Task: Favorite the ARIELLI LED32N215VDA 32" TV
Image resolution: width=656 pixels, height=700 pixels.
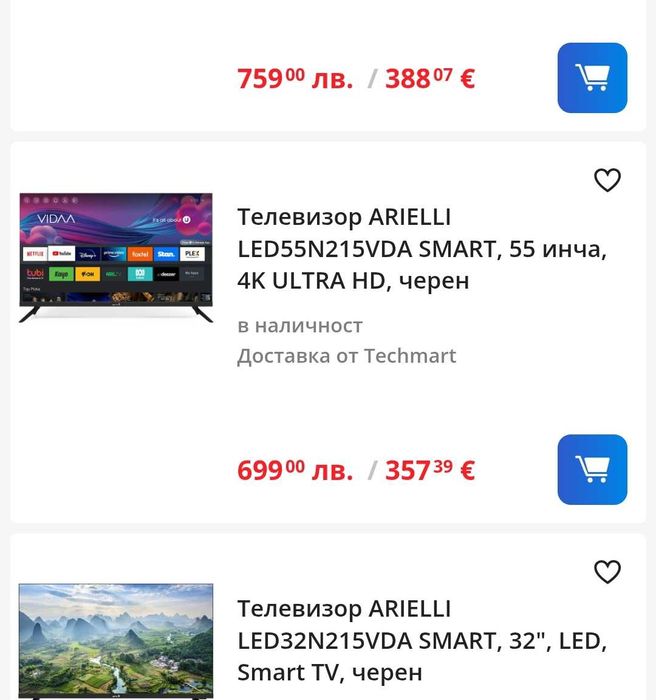Action: pyautogui.click(x=607, y=572)
